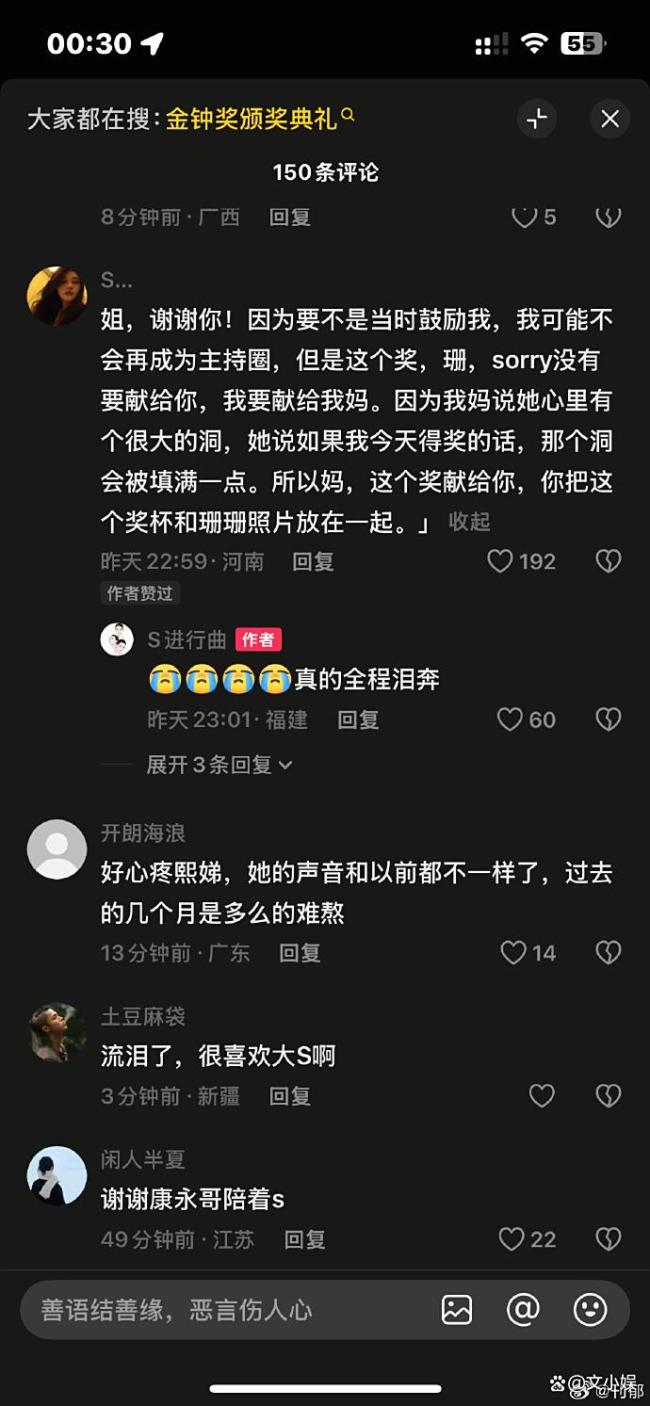Screen dimensions: 650x1406
Task: Open the emoji picker
Action: pos(590,1310)
